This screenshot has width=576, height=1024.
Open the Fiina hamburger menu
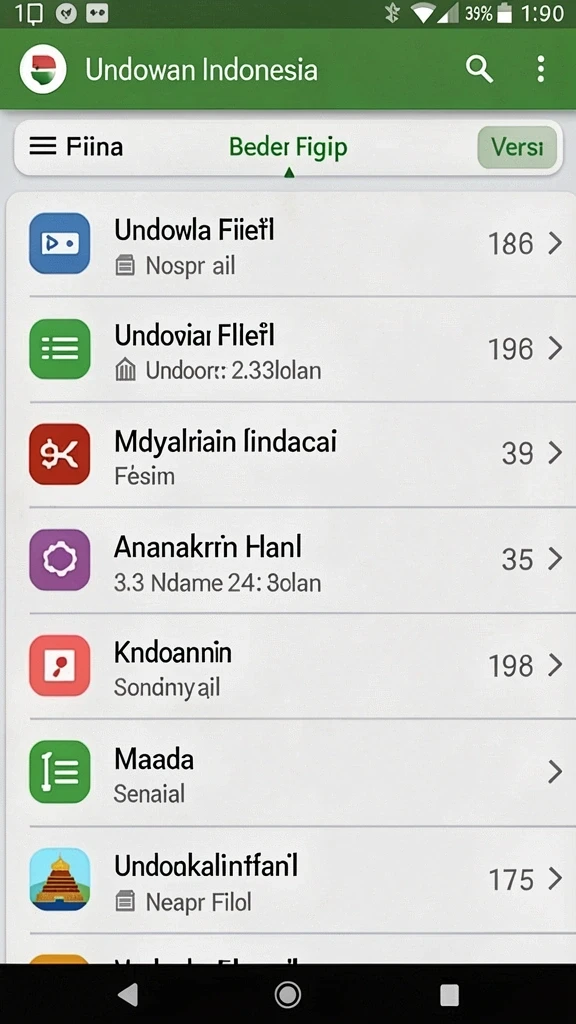(76, 146)
